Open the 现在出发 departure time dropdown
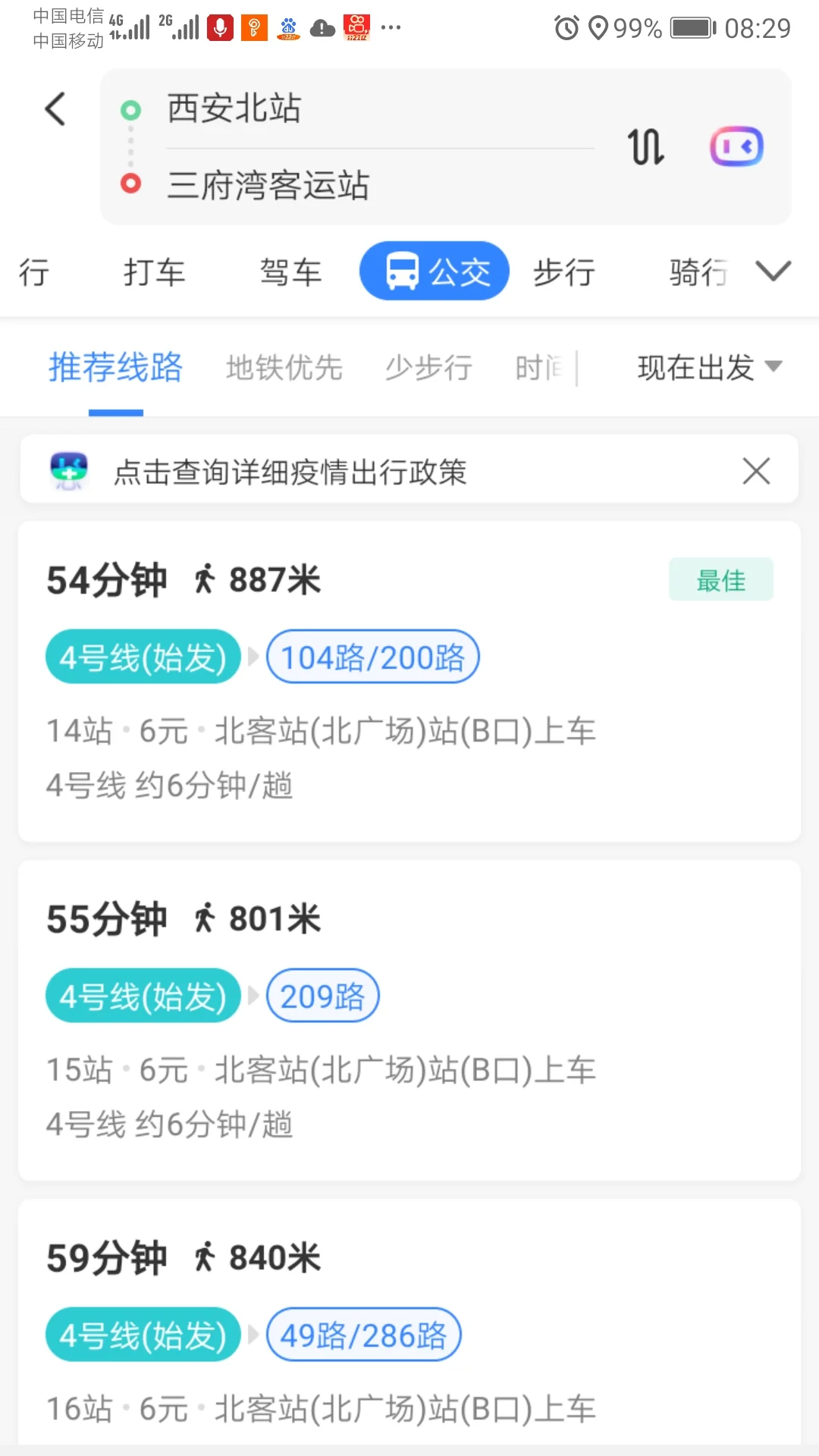819x1456 pixels. (x=708, y=368)
